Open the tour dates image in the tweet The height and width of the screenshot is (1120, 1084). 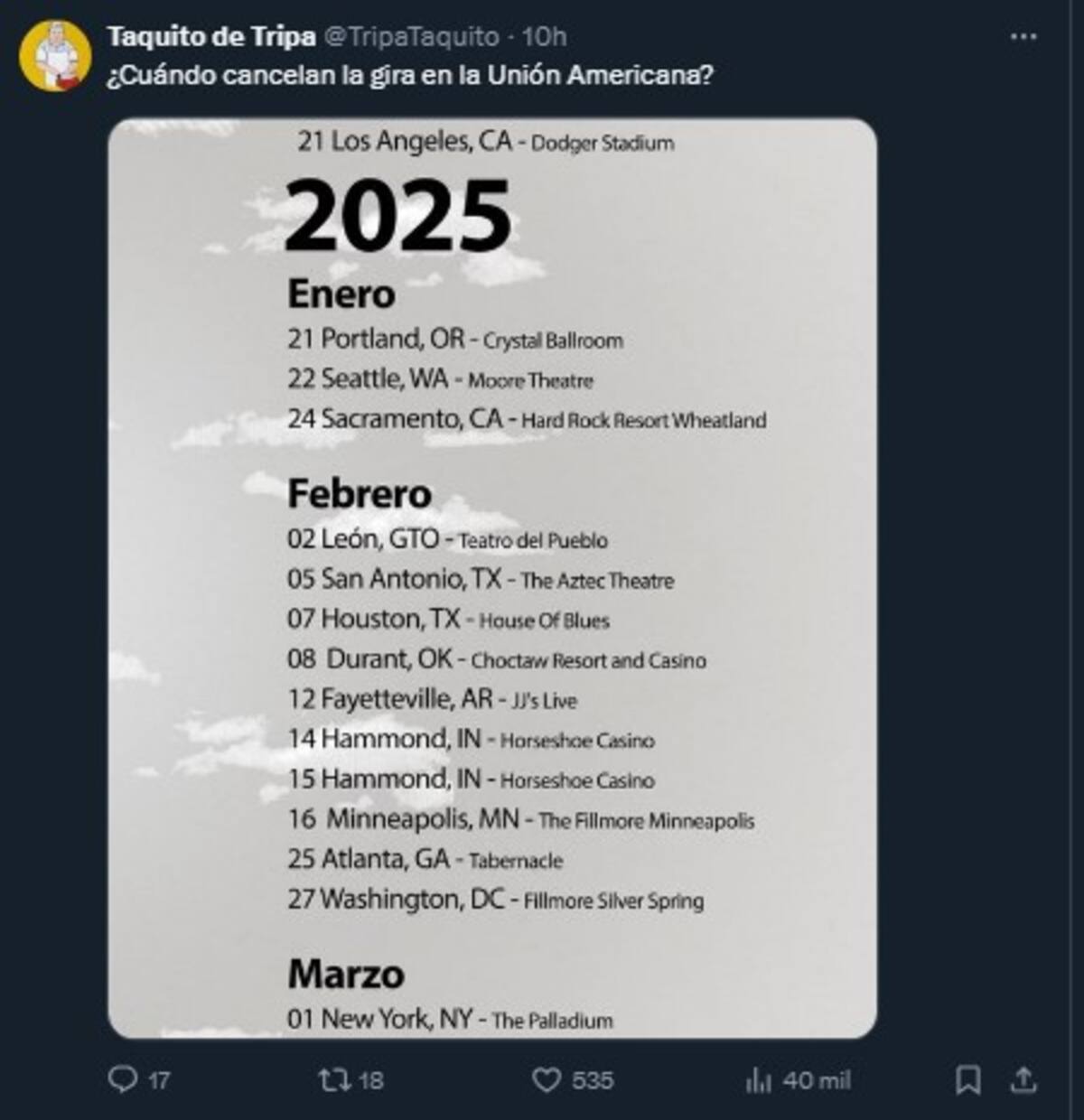[x=492, y=578]
